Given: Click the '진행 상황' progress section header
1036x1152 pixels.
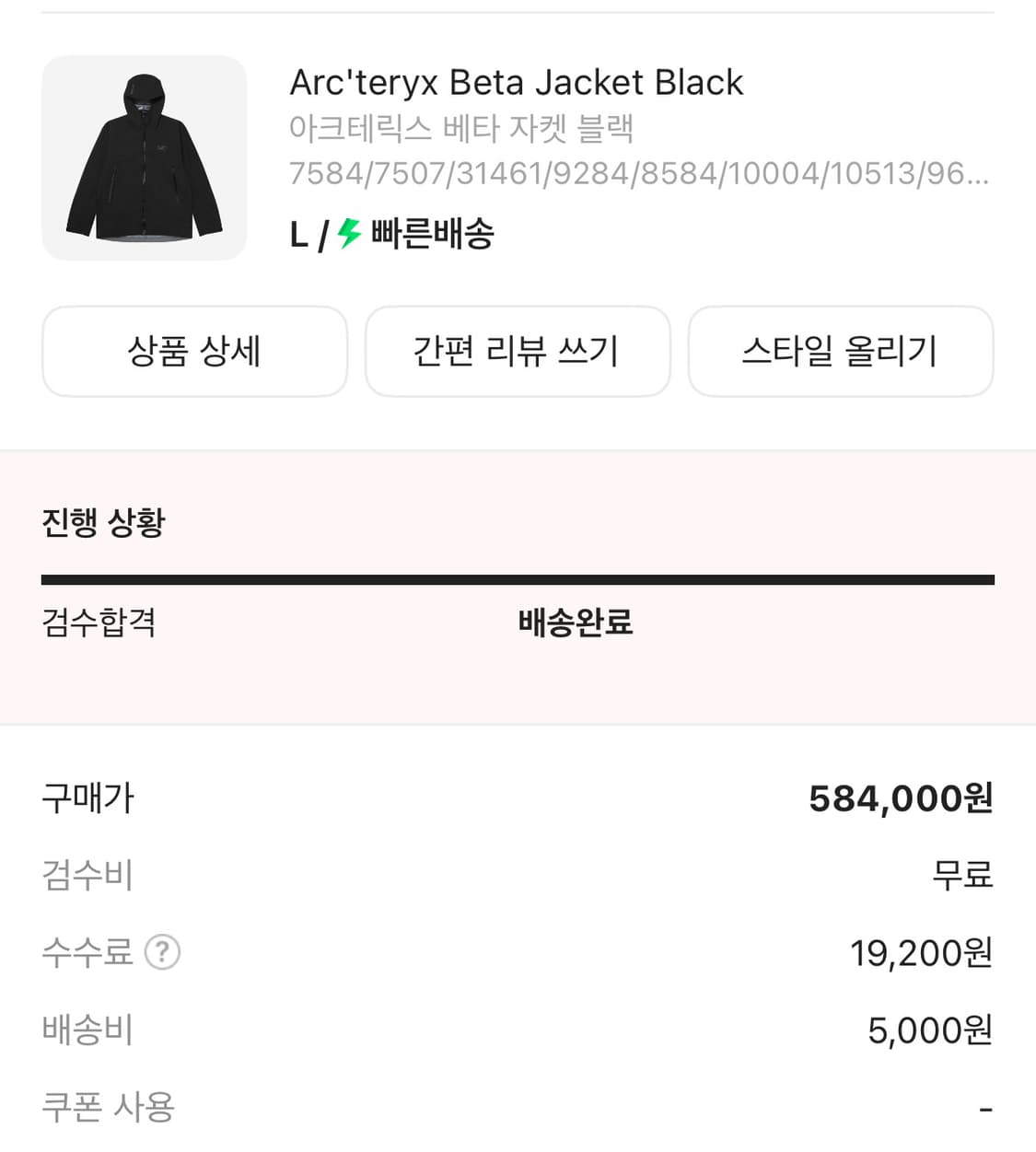Looking at the screenshot, I should [102, 523].
